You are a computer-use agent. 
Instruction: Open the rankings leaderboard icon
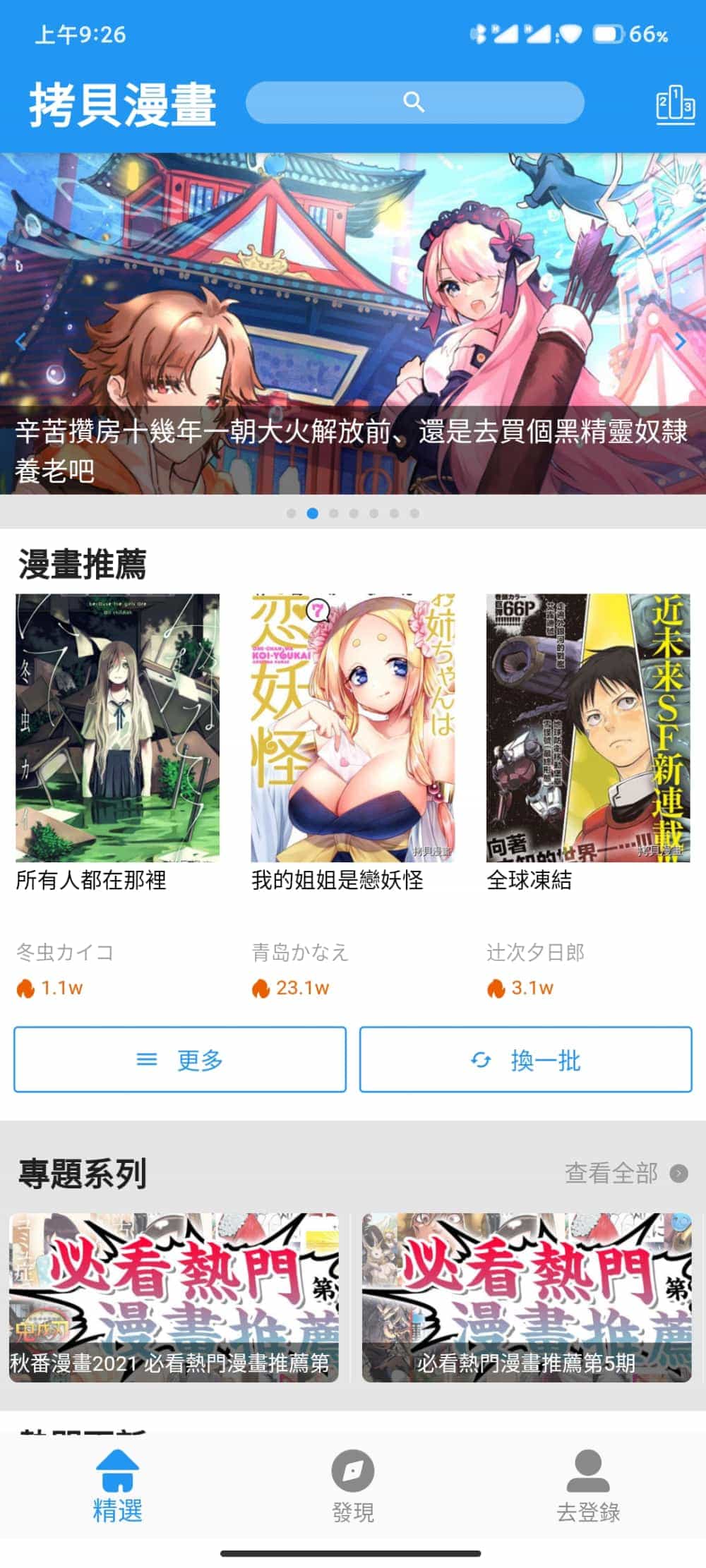pos(675,105)
